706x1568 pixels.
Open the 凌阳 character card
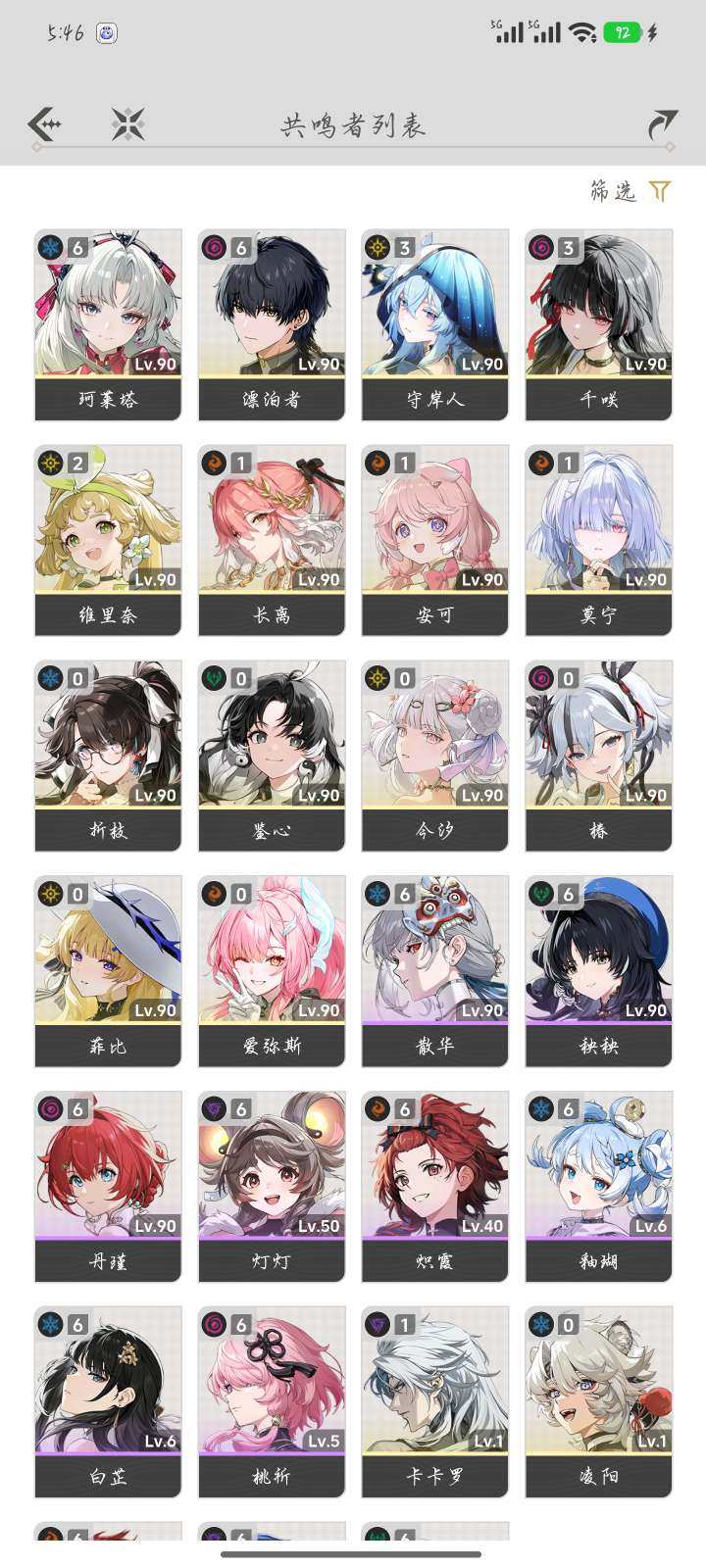[599, 1402]
